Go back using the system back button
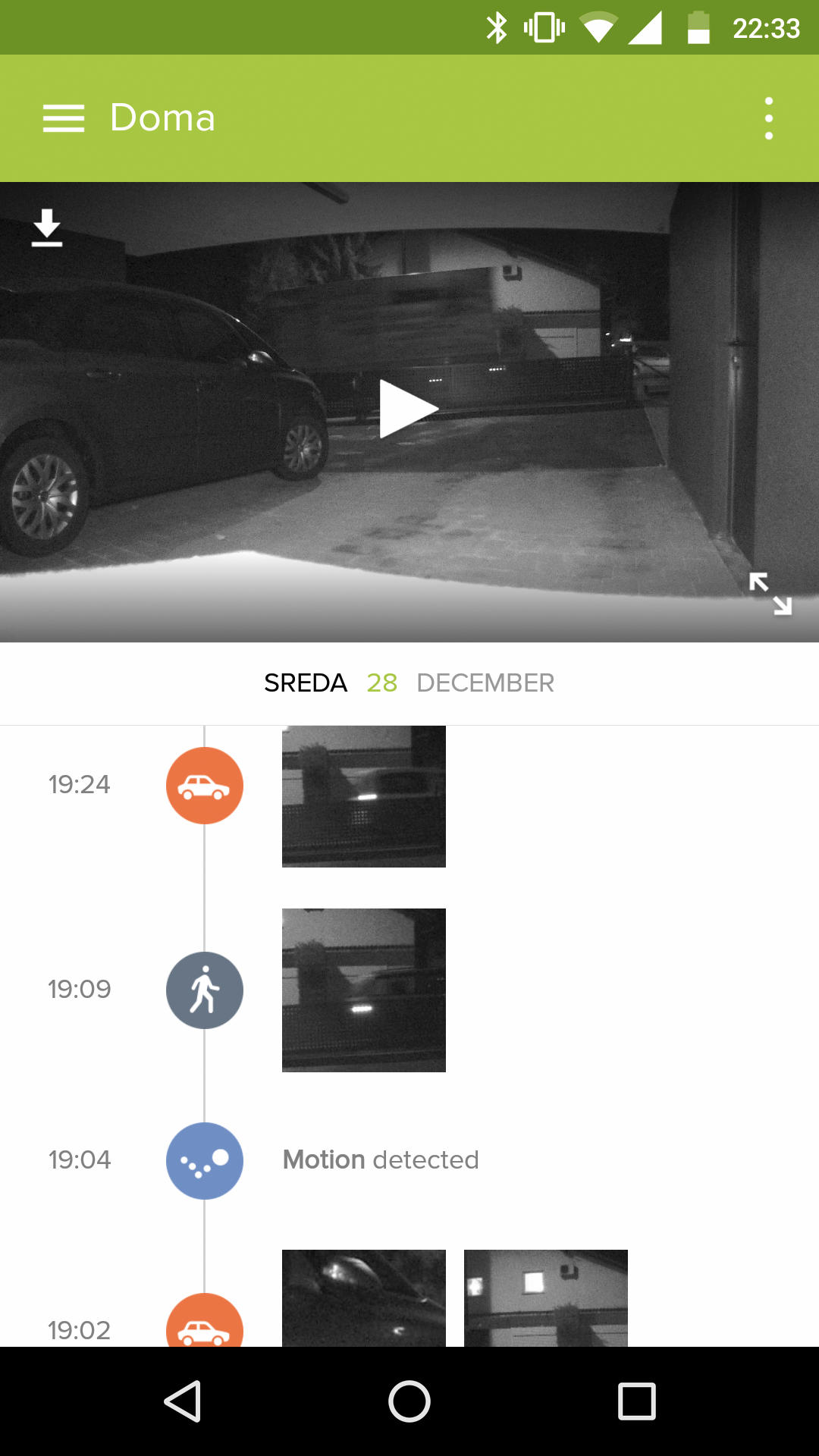Viewport: 819px width, 1456px height. pyautogui.click(x=183, y=1401)
